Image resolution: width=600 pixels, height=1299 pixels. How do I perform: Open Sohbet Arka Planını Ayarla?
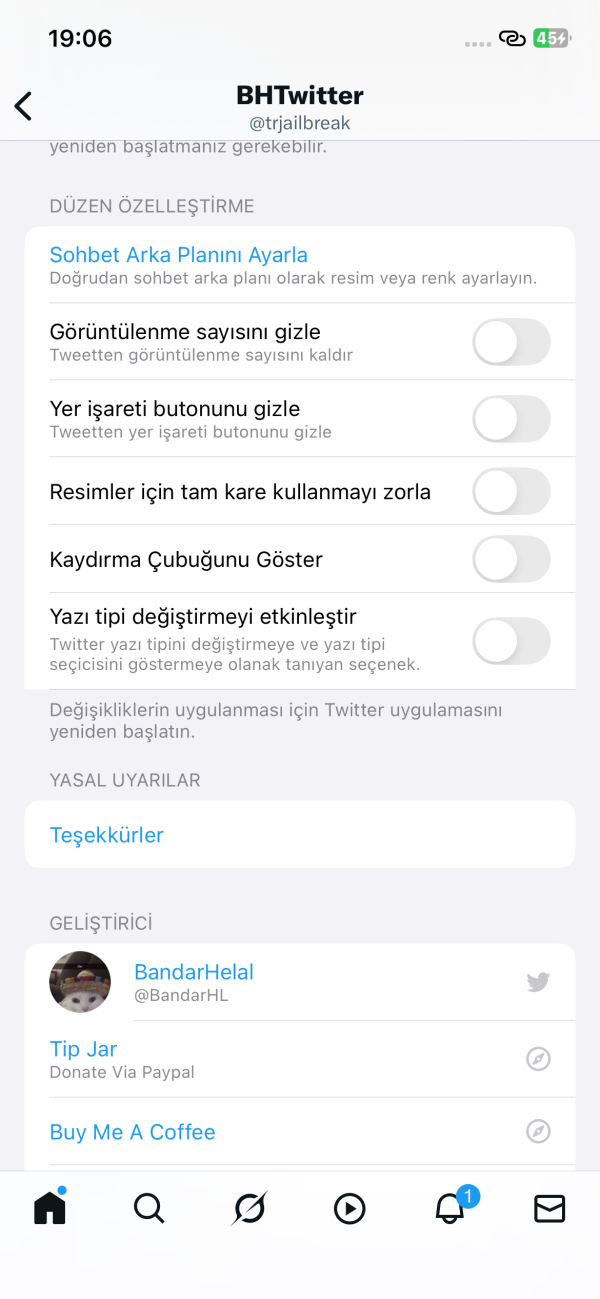(179, 255)
